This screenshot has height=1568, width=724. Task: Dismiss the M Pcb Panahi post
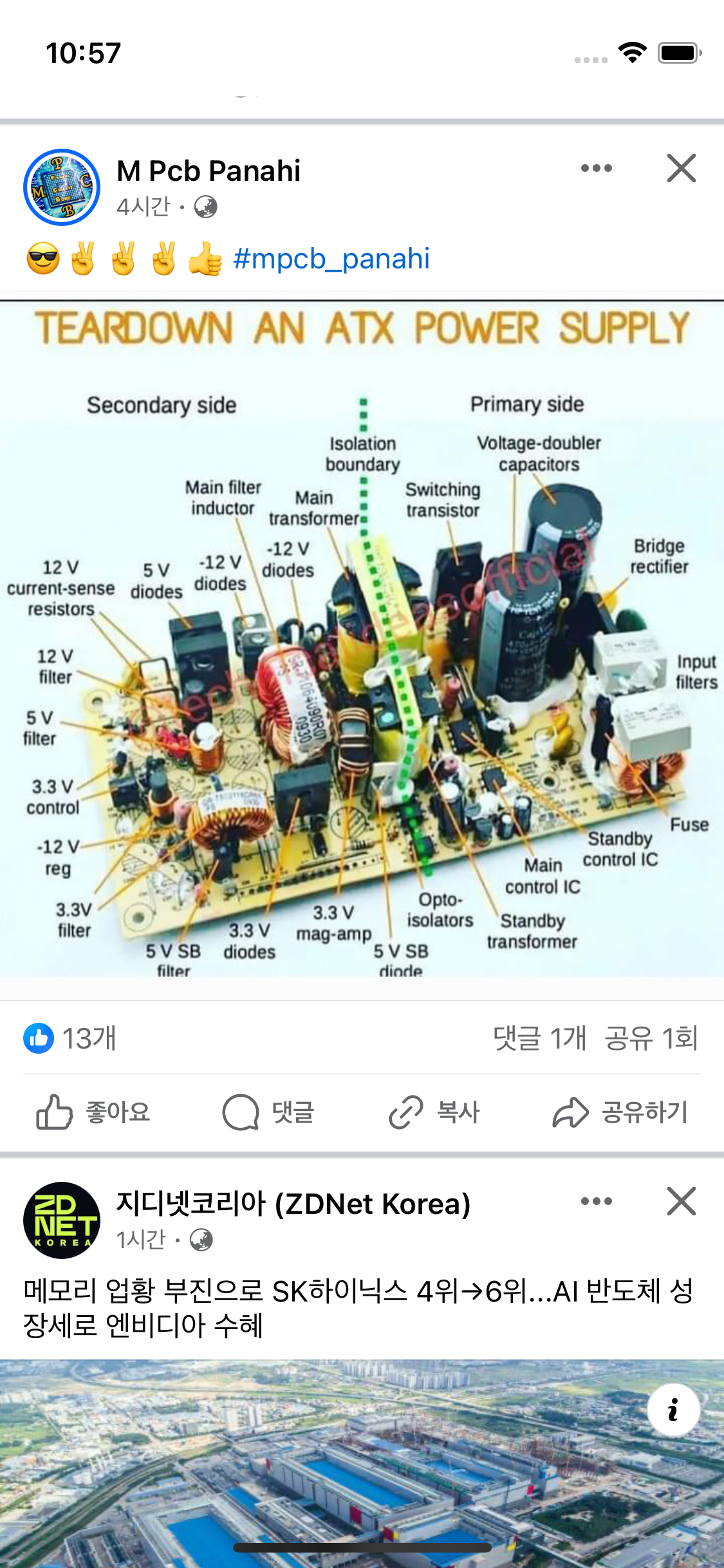pos(682,169)
